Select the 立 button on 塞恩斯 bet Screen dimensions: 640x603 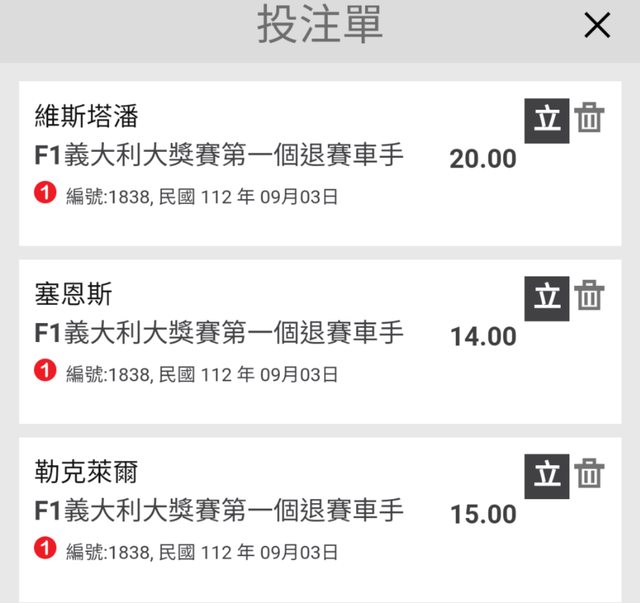[x=547, y=298]
